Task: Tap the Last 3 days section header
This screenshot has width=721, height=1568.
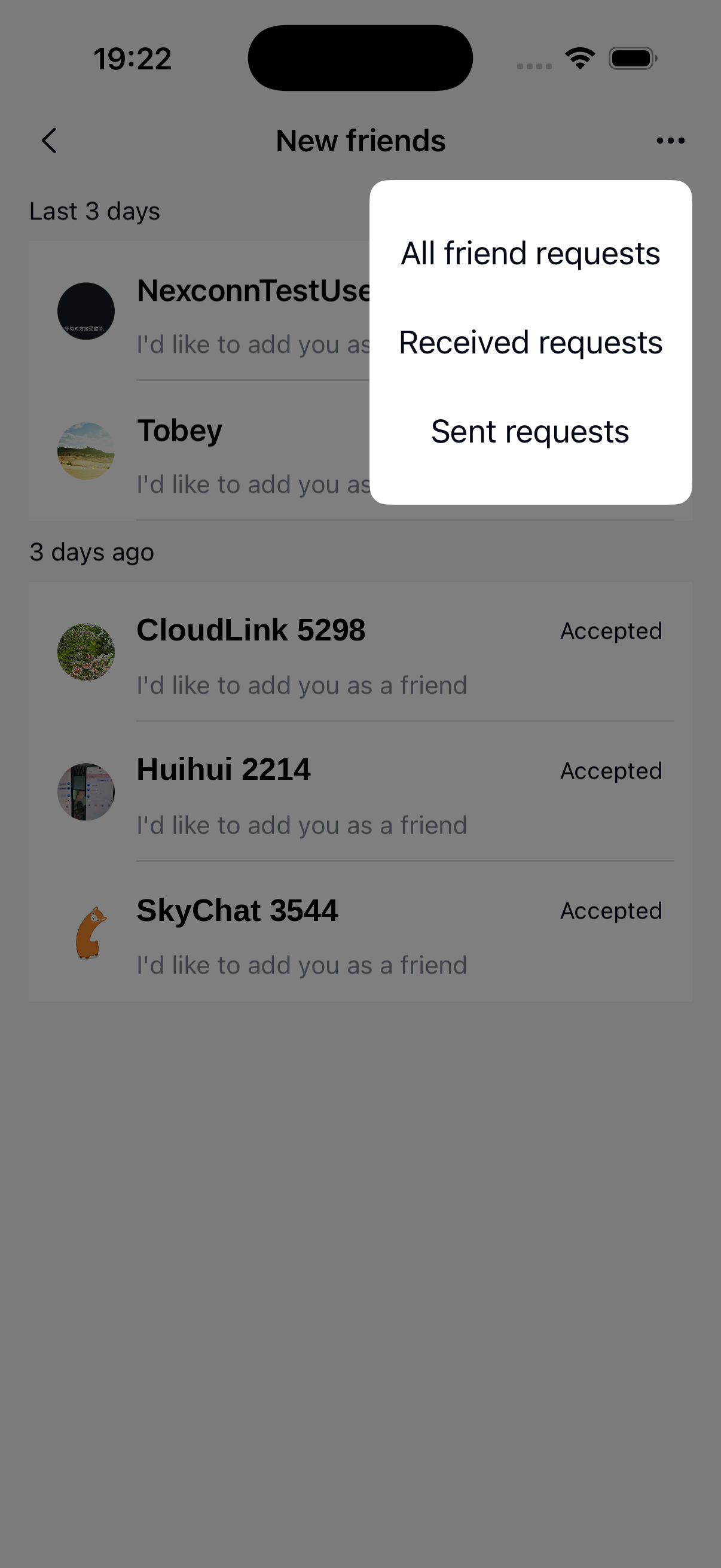Action: pyautogui.click(x=94, y=211)
